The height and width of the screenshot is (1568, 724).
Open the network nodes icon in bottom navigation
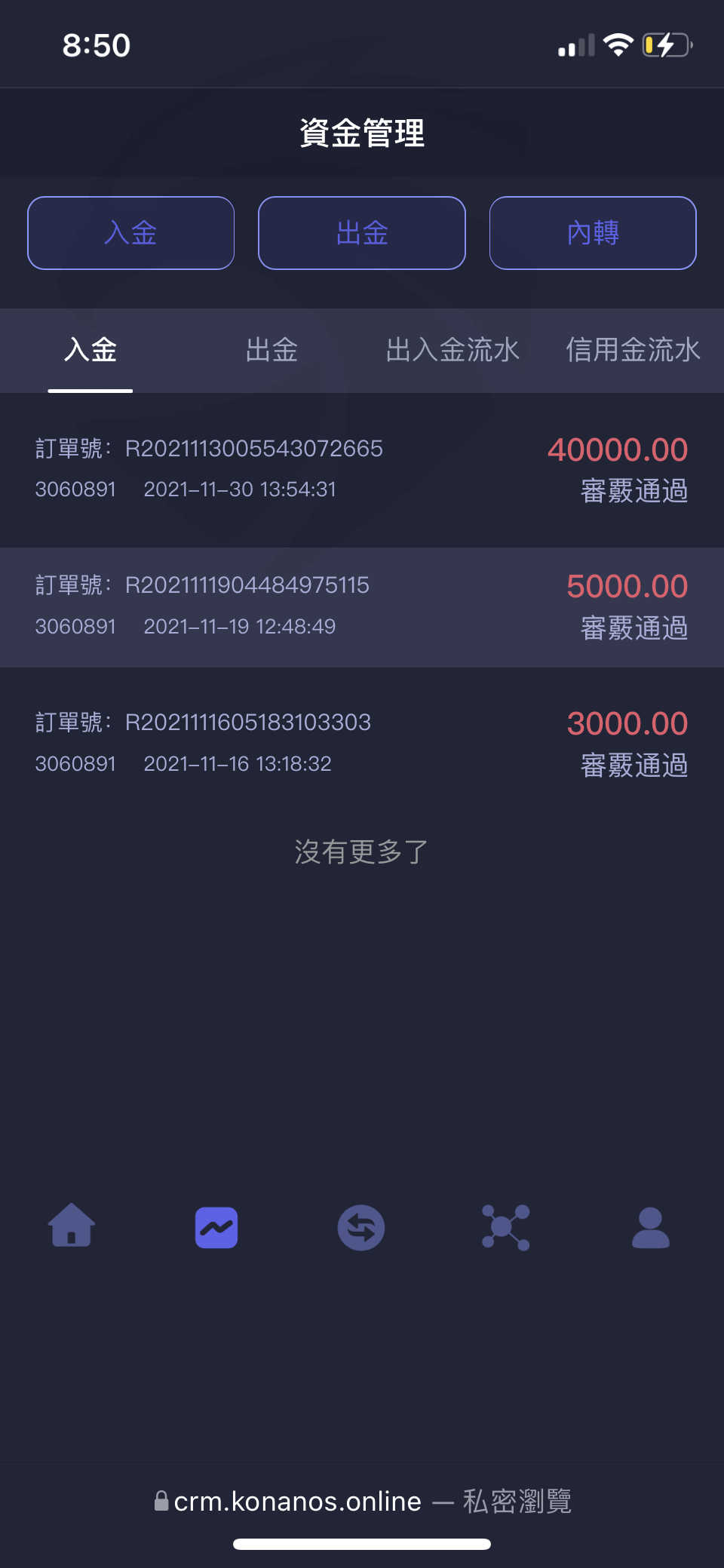506,1227
